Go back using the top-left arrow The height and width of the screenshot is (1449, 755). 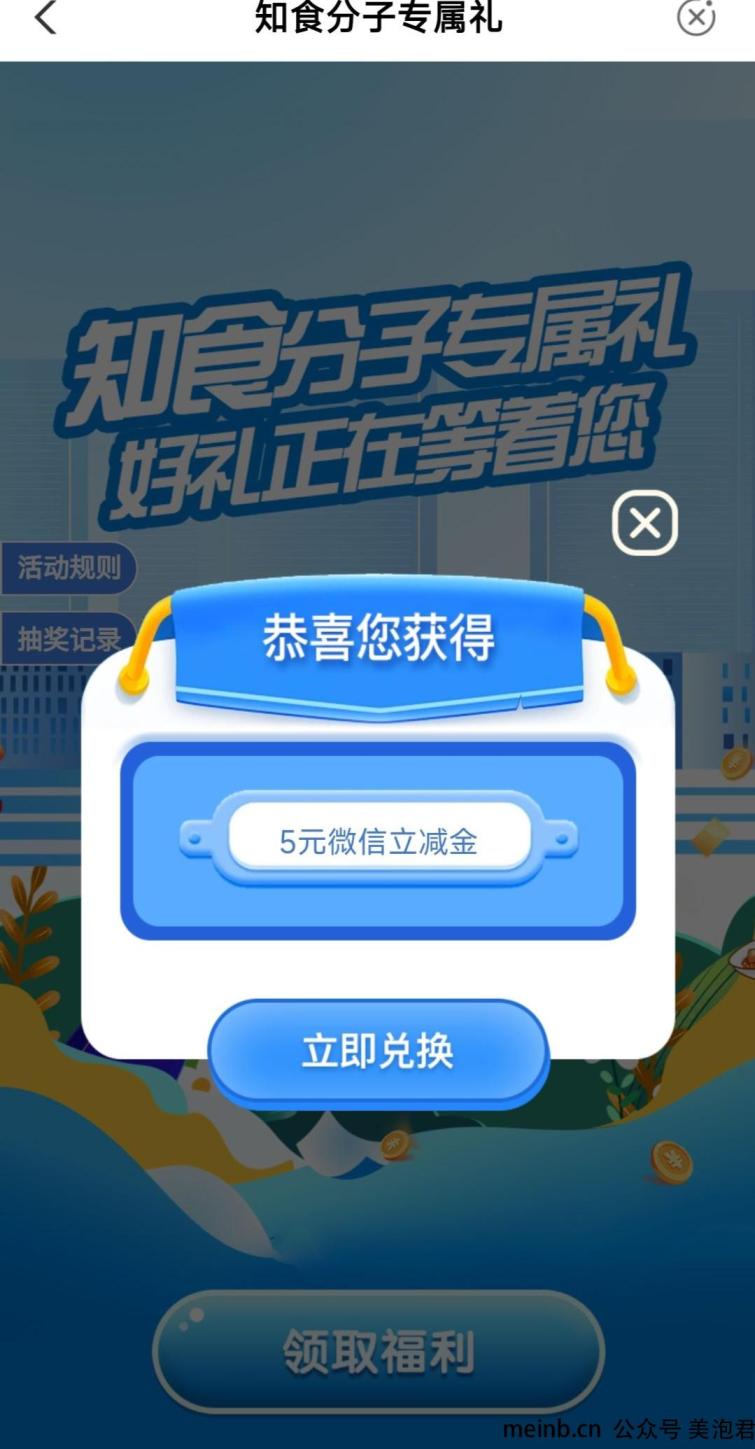pos(45,18)
